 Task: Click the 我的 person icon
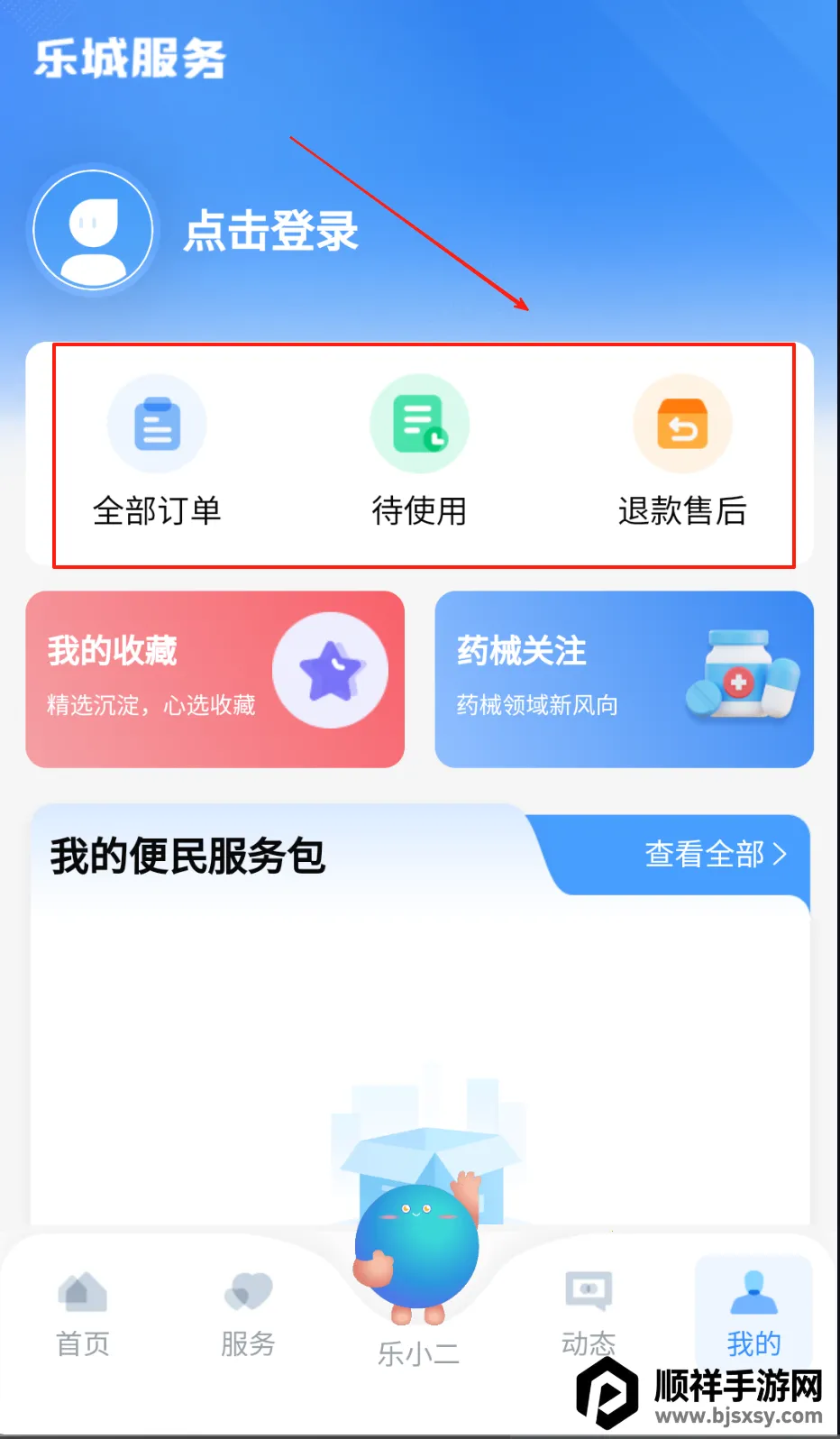pyautogui.click(x=753, y=1291)
